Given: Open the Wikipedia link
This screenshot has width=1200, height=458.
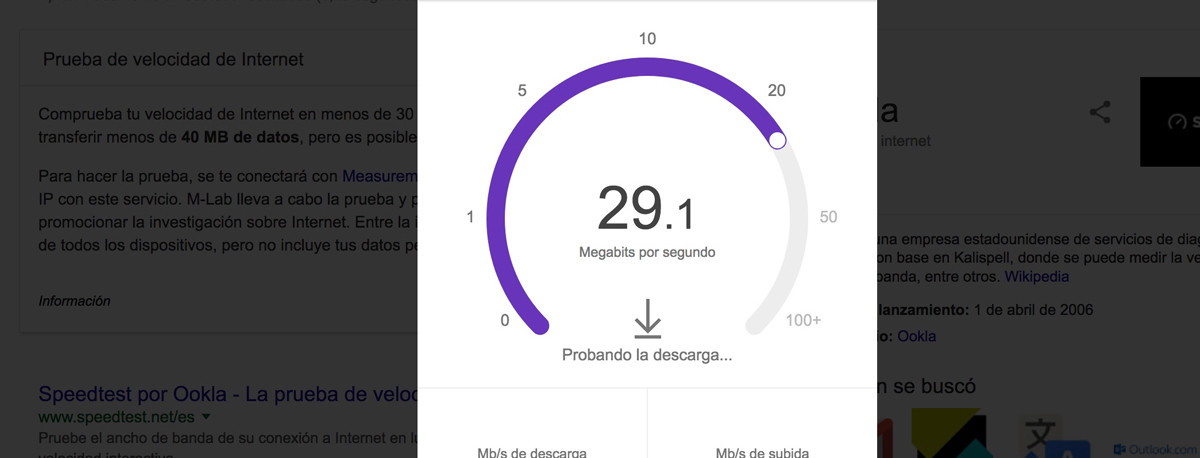Looking at the screenshot, I should (x=1036, y=276).
